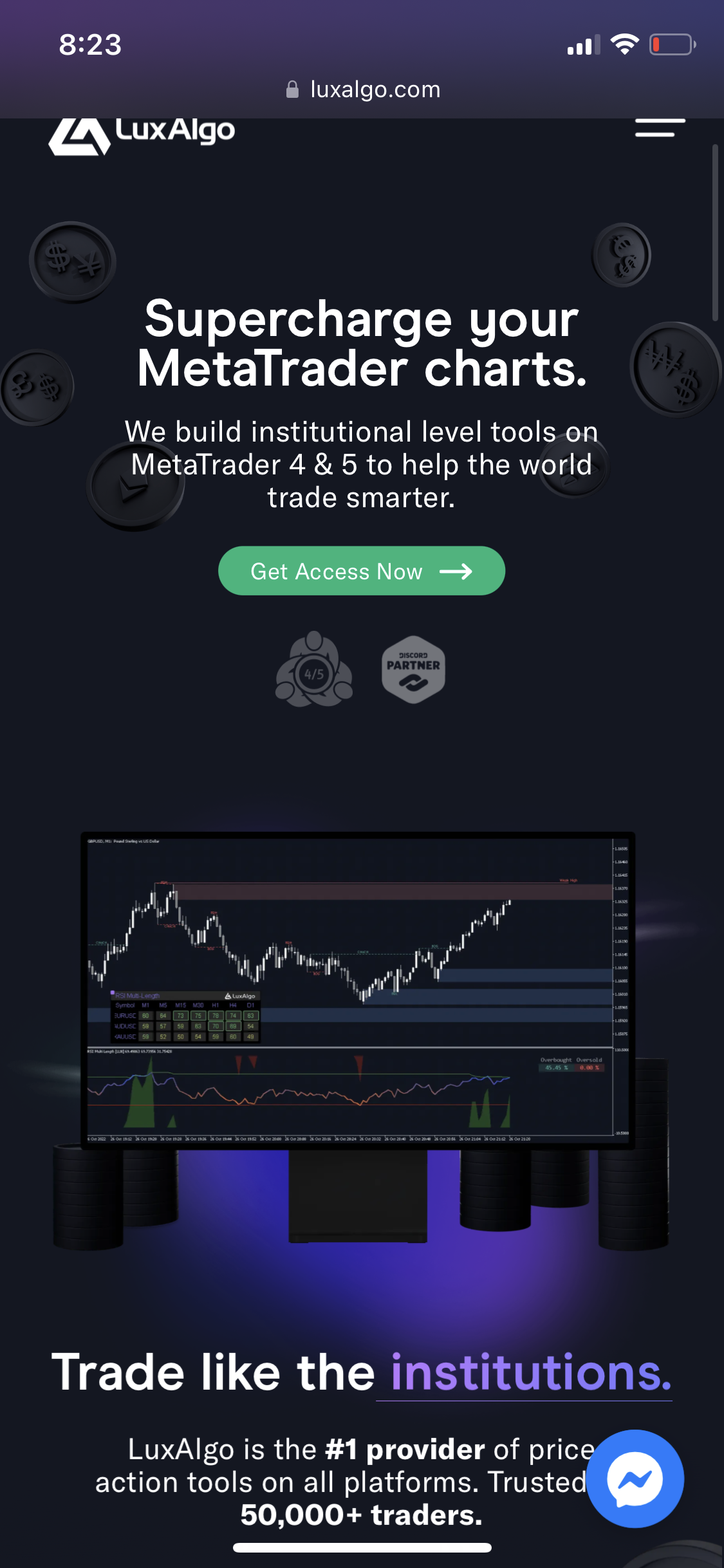724x1568 pixels.
Task: Open the LuxAlgo logo home link
Action: [x=142, y=135]
